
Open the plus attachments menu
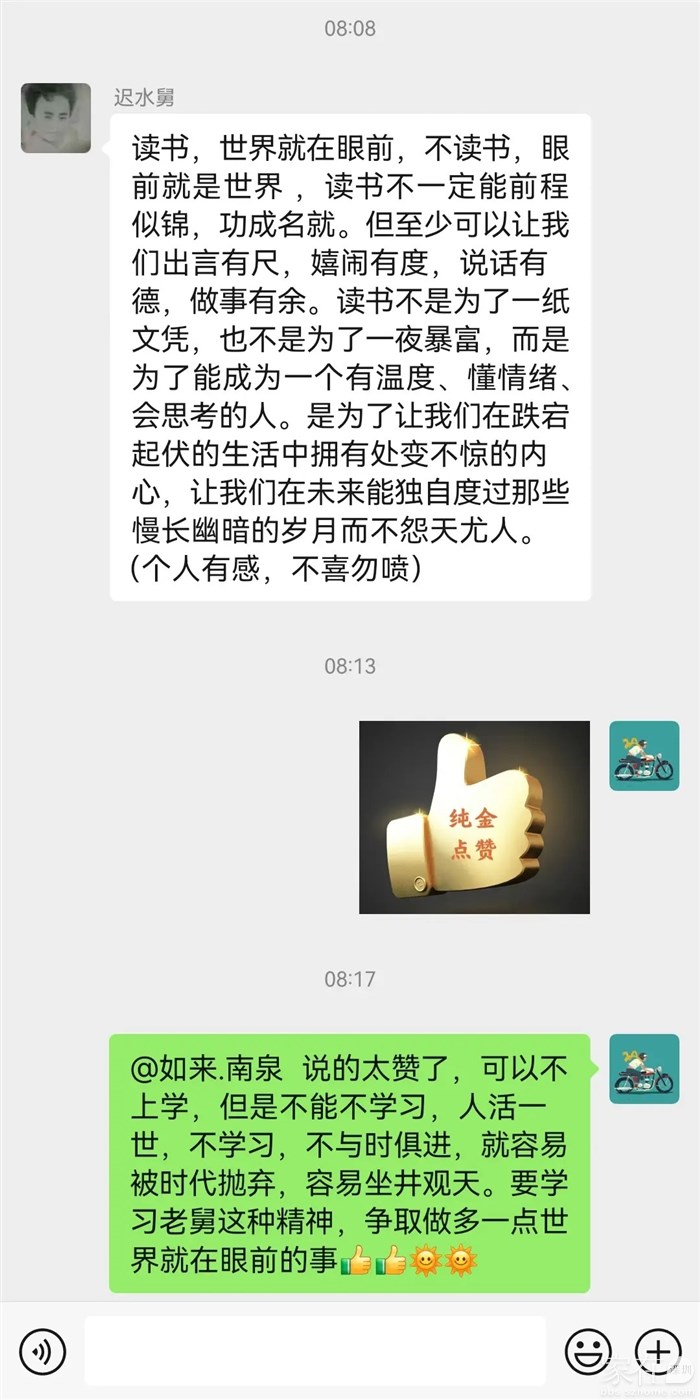point(658,1352)
